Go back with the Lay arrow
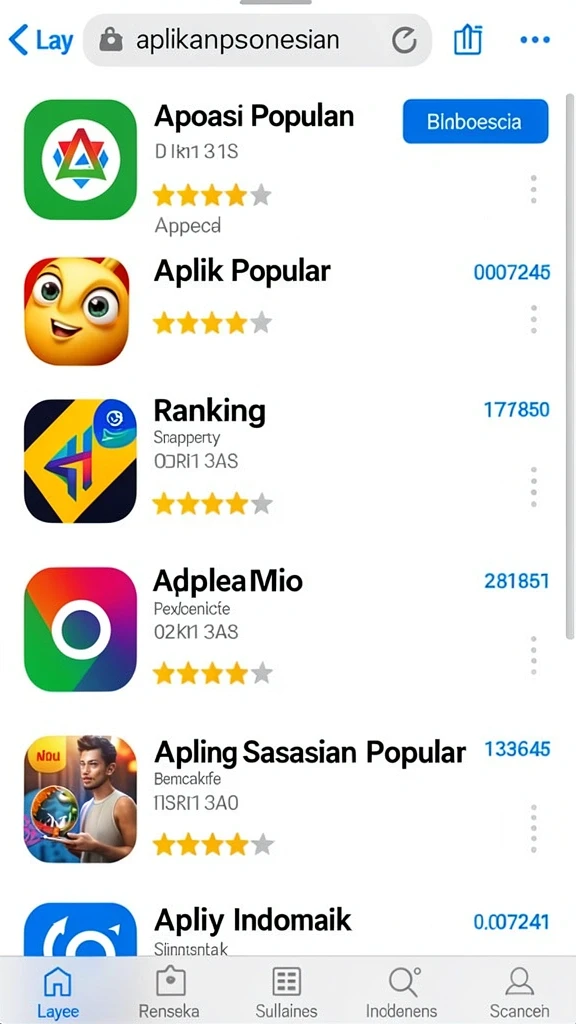Viewport: 576px width, 1024px height. point(40,40)
